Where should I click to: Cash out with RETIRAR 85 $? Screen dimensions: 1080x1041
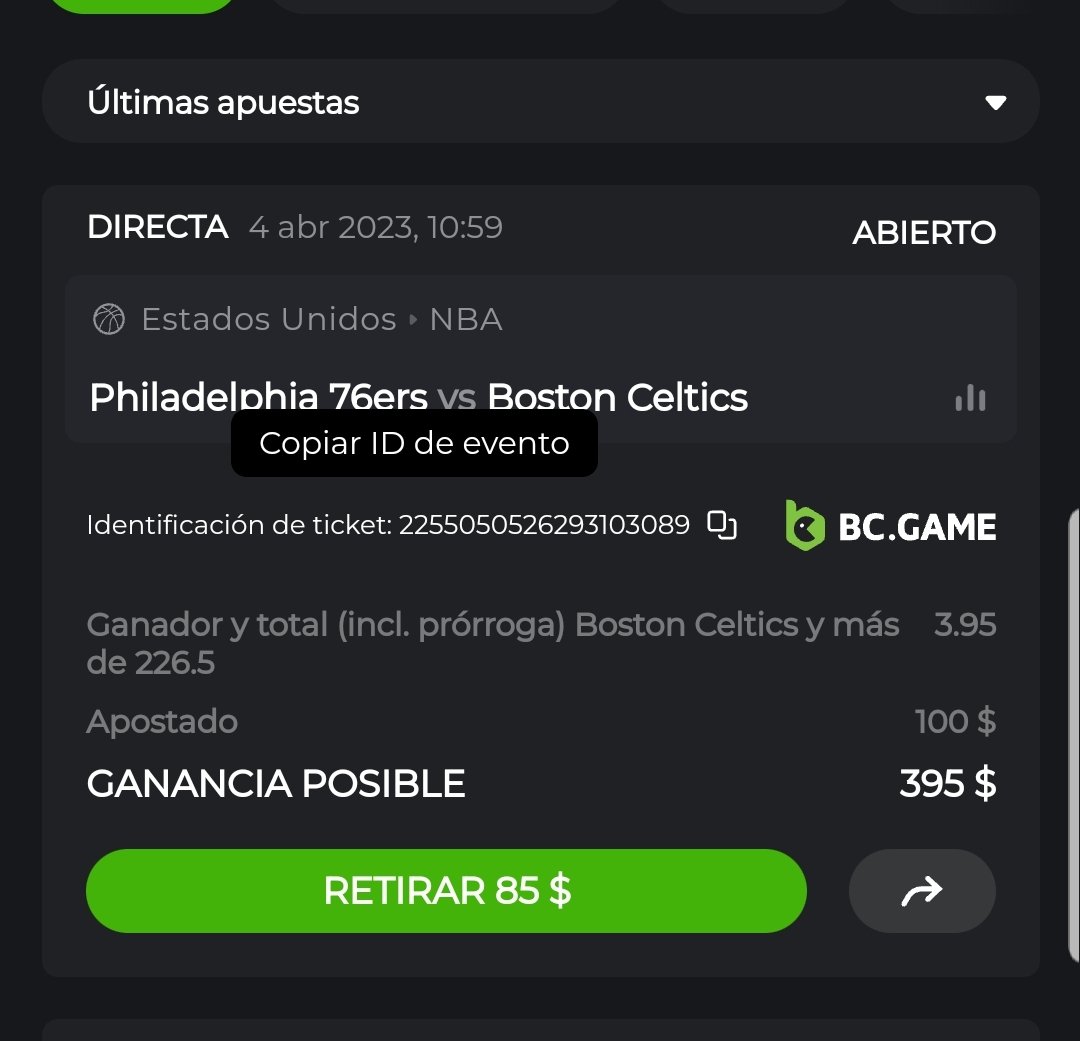(446, 890)
